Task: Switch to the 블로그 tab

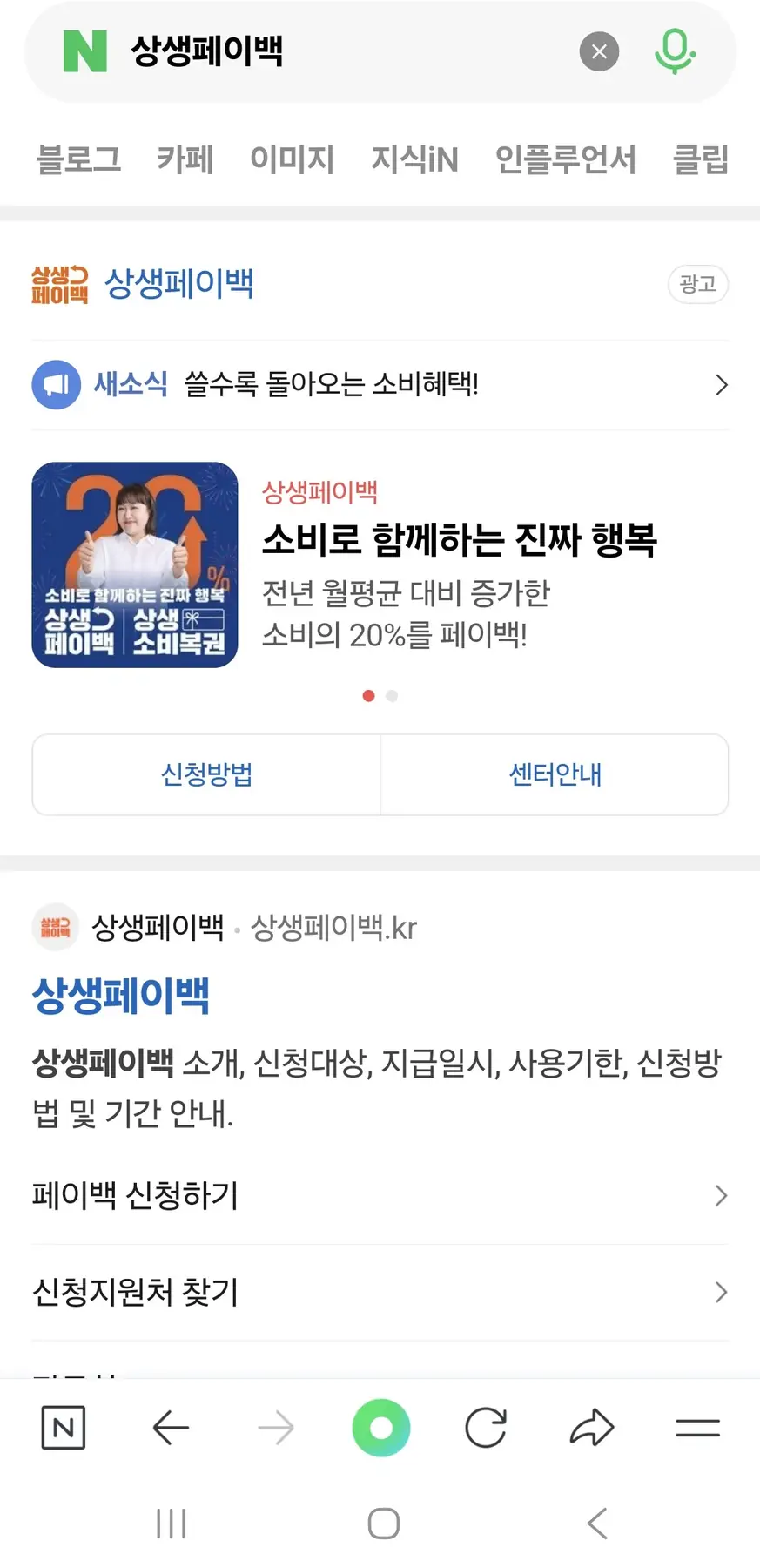Action: click(78, 159)
